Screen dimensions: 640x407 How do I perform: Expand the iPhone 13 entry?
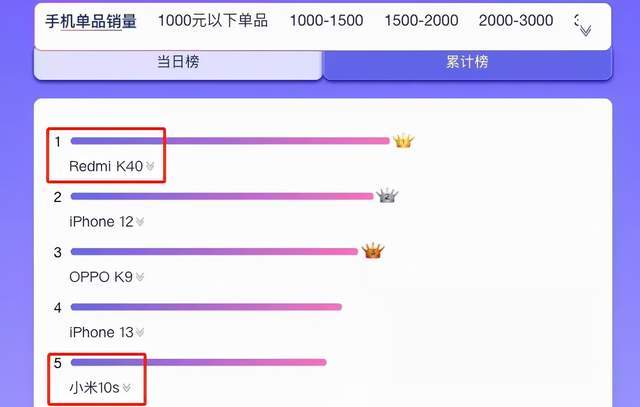[140, 332]
